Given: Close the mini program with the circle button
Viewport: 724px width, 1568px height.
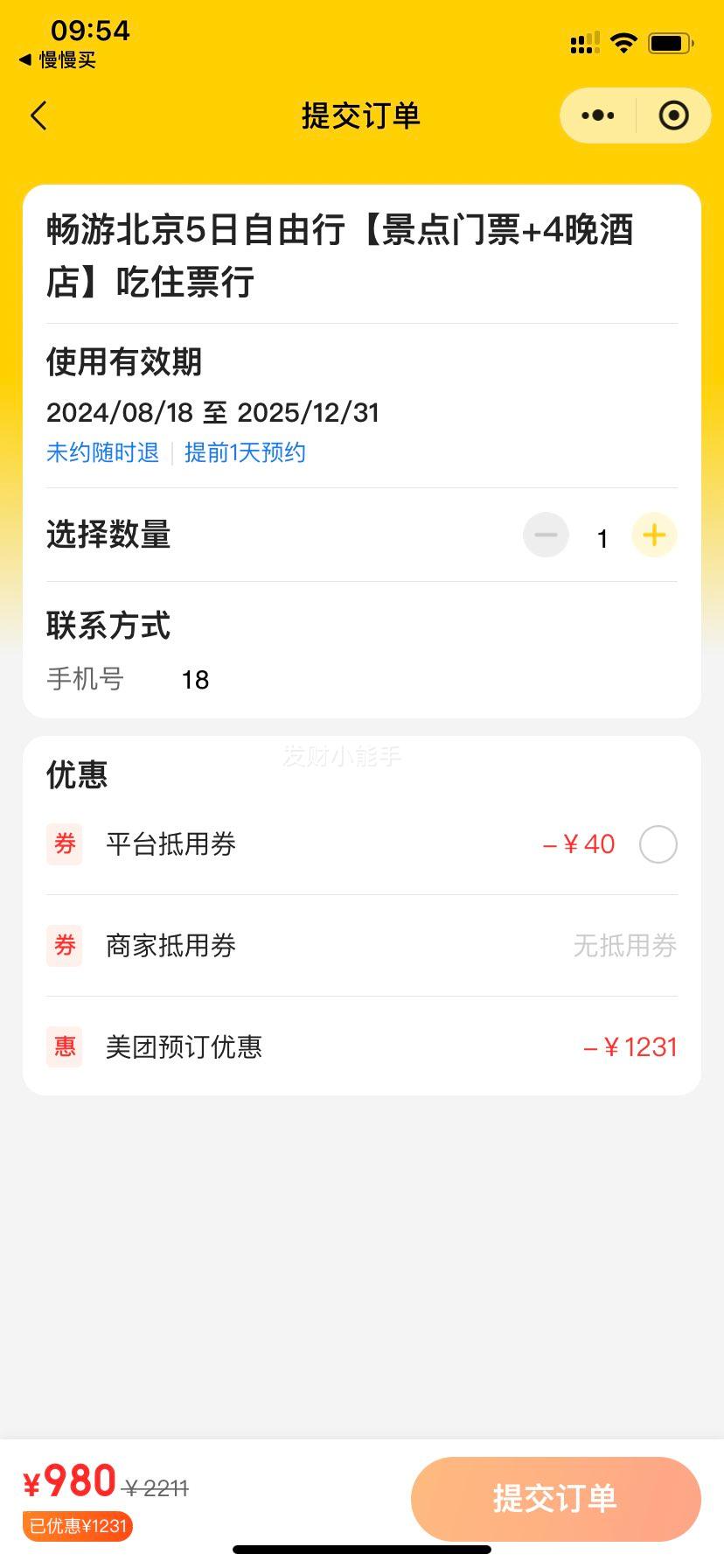Looking at the screenshot, I should (673, 115).
